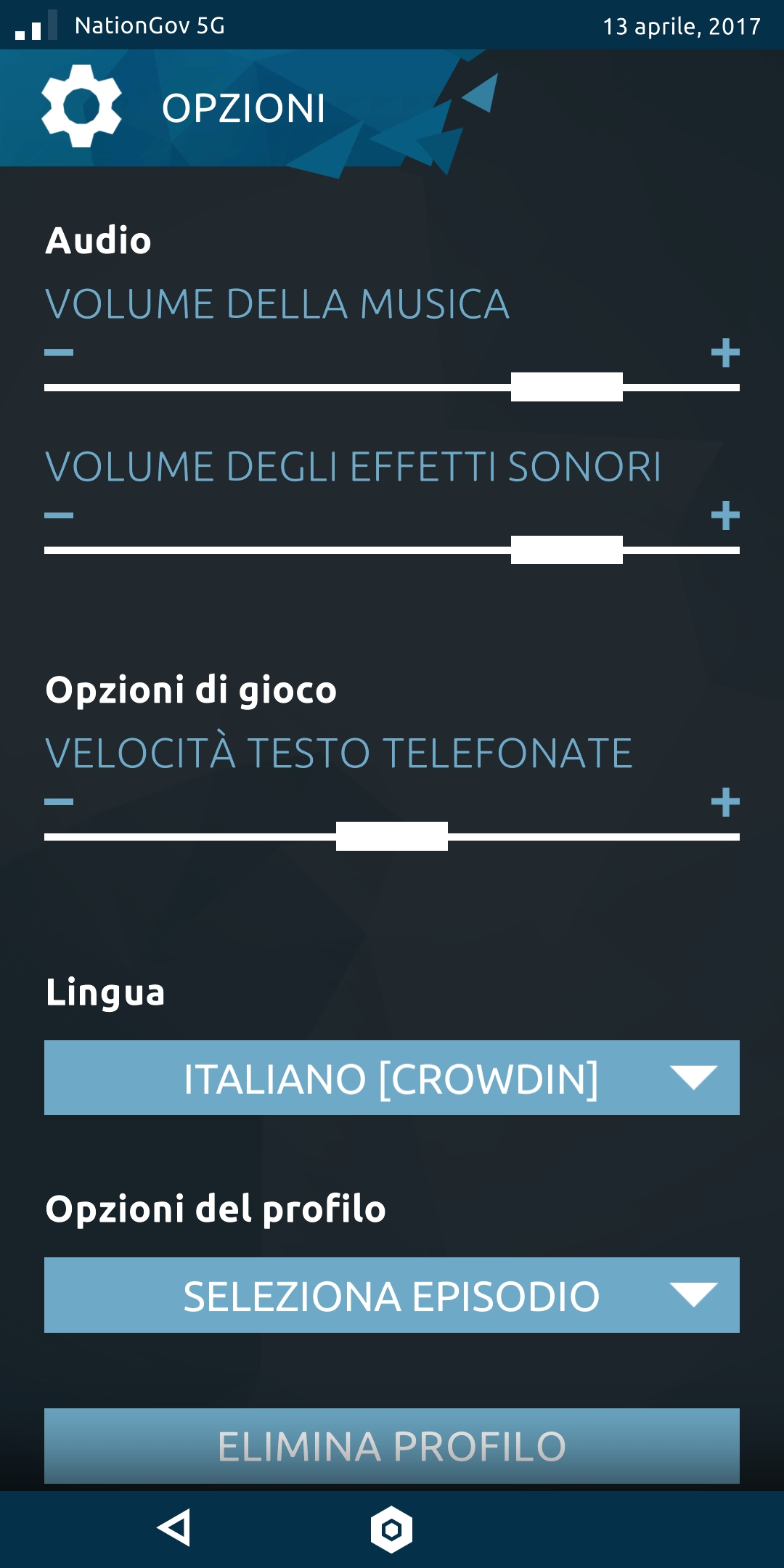Tap the Velocità testo telefonate slider

tap(392, 836)
